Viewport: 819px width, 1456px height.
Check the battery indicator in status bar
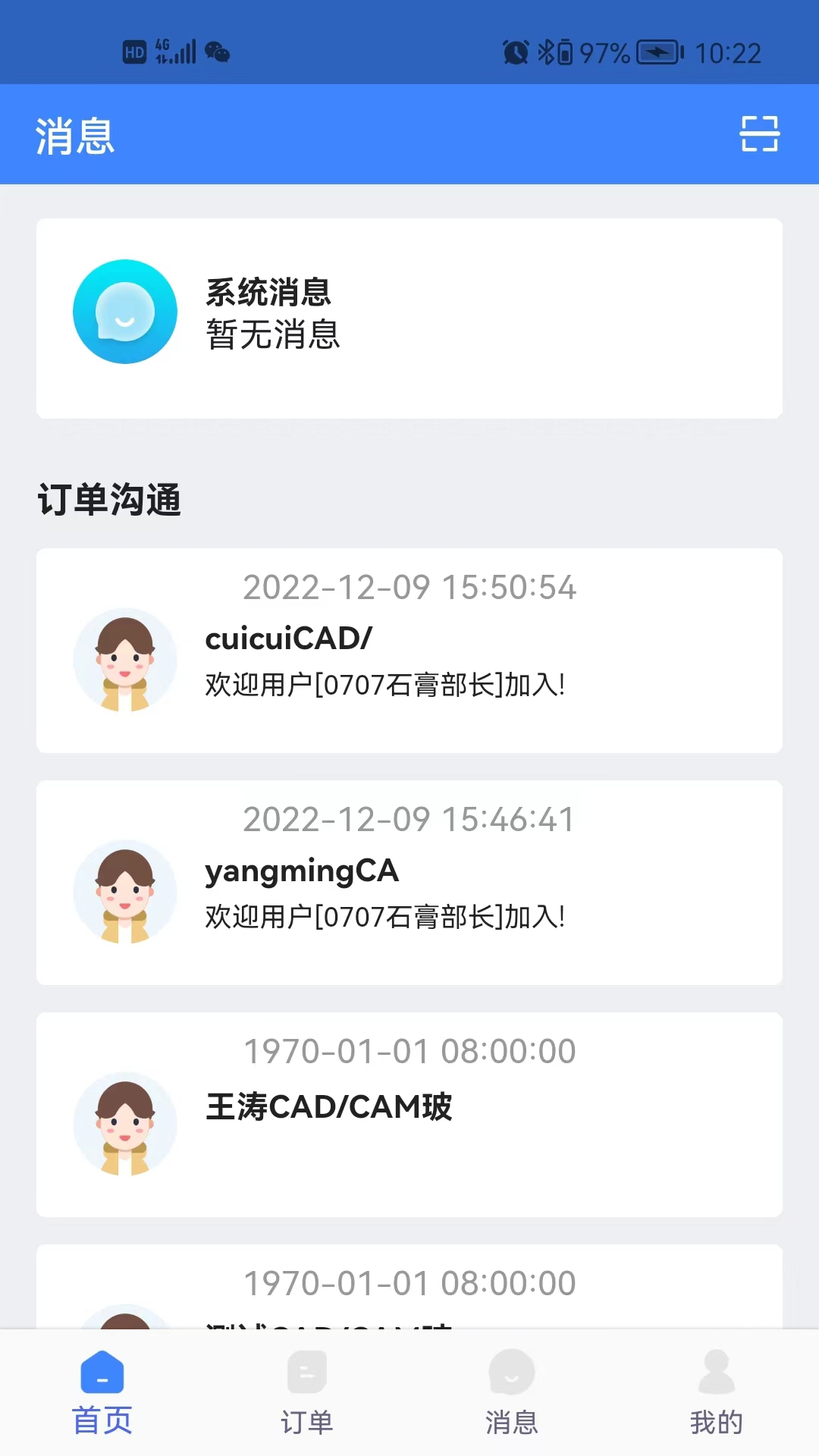[x=657, y=53]
